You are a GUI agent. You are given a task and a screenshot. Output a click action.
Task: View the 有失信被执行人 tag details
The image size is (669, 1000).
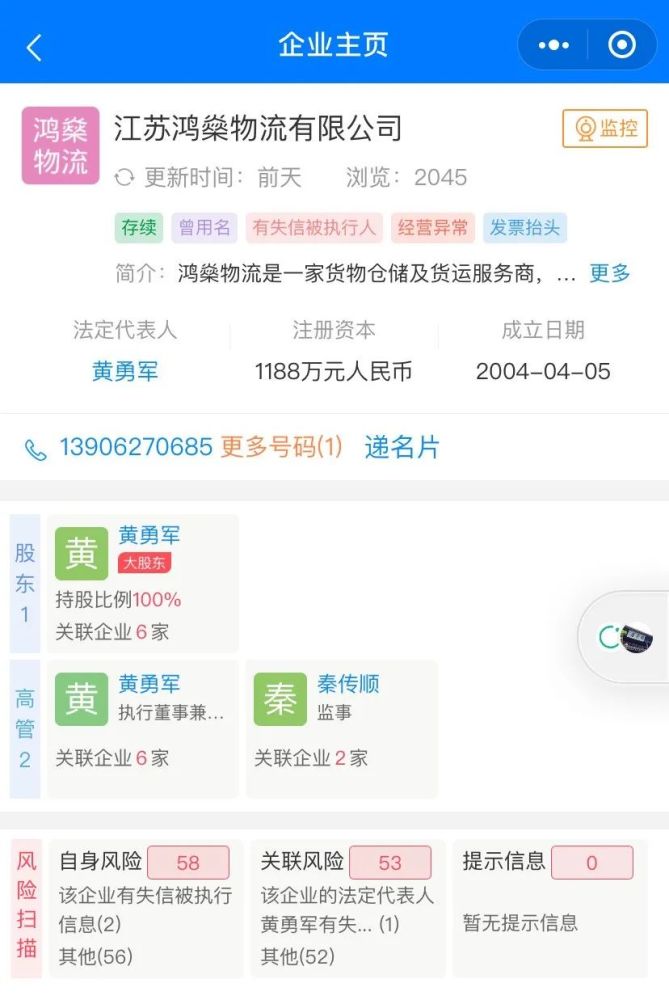pyautogui.click(x=314, y=228)
